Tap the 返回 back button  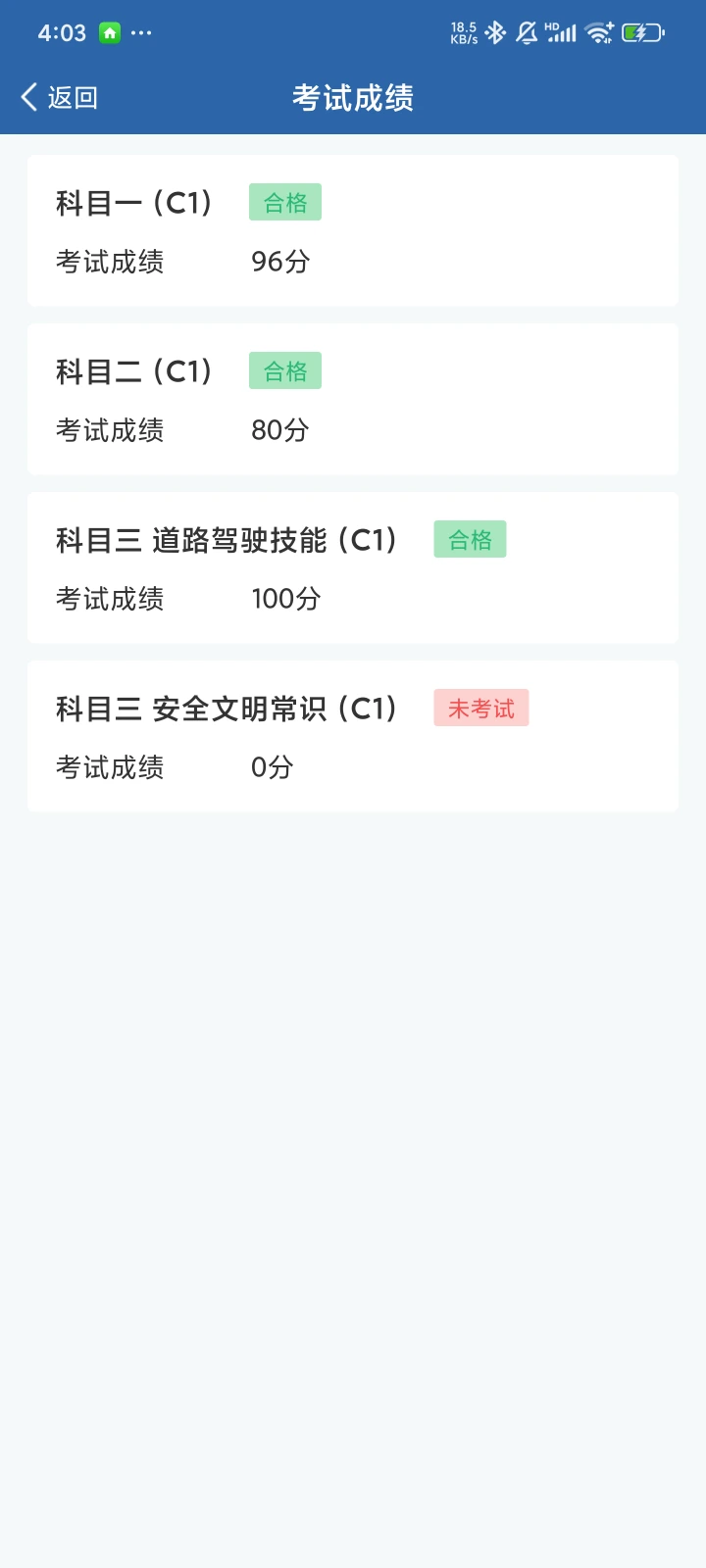tap(59, 97)
